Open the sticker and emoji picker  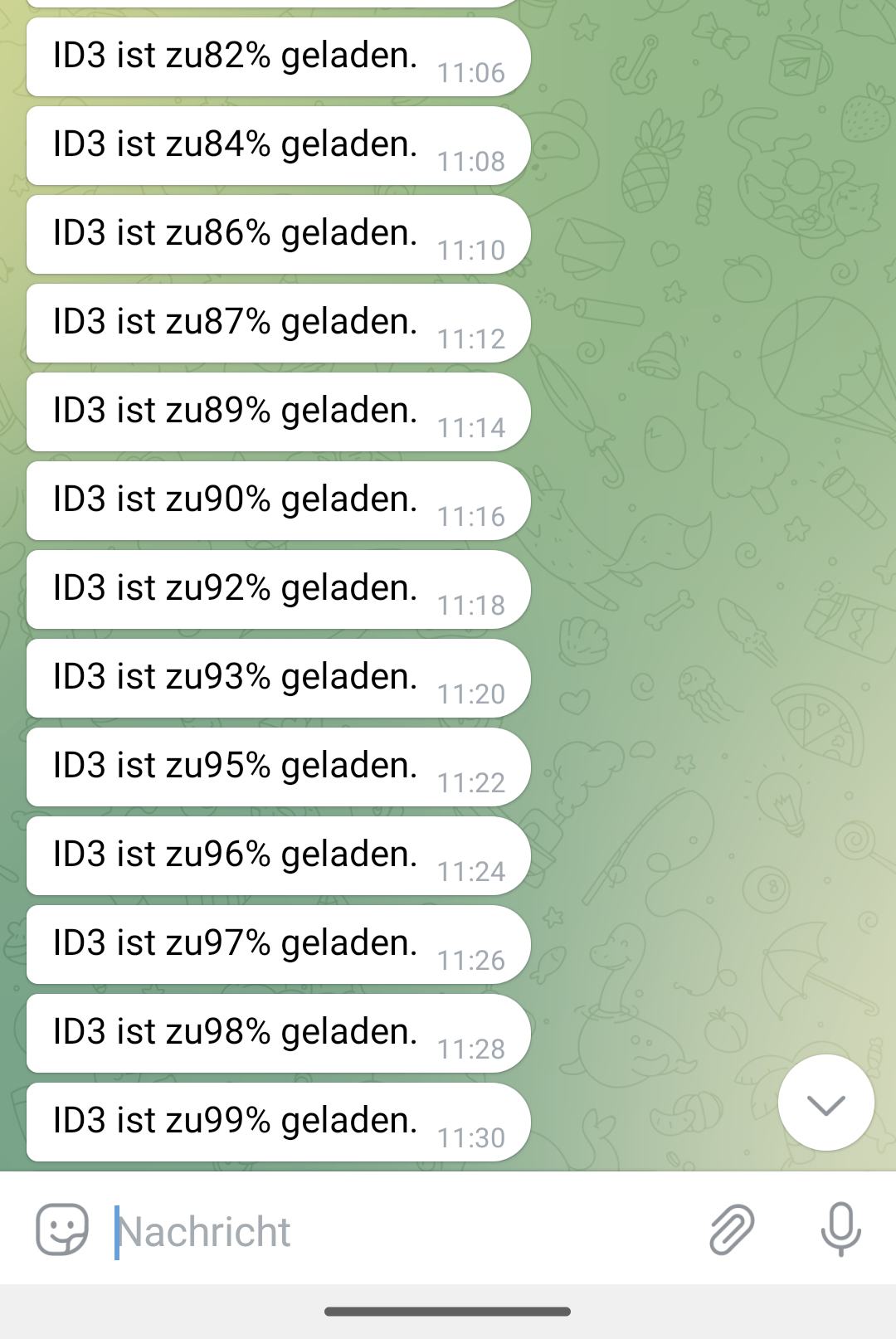coord(62,1229)
